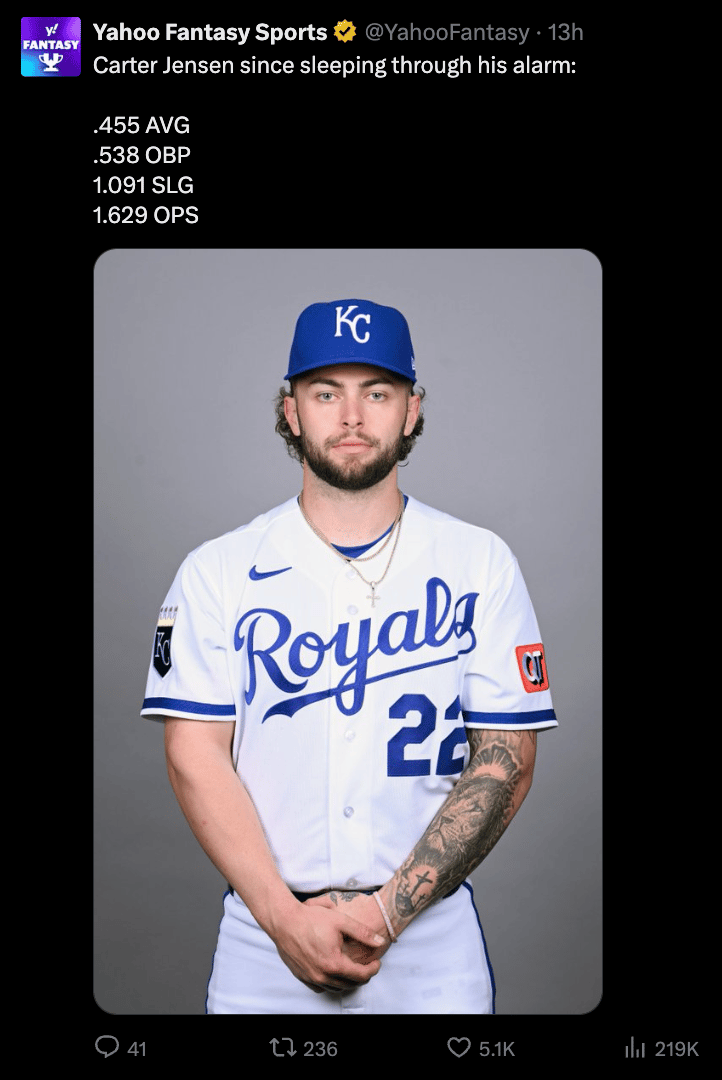
Task: Reply to the Carter Jensen post
Action: [107, 1047]
